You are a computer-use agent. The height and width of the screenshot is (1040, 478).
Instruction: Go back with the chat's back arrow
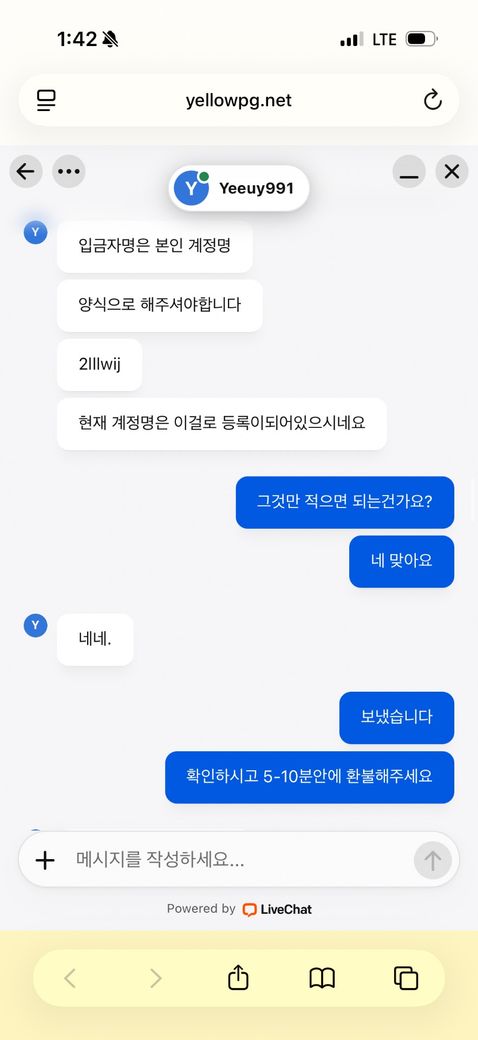(x=26, y=172)
